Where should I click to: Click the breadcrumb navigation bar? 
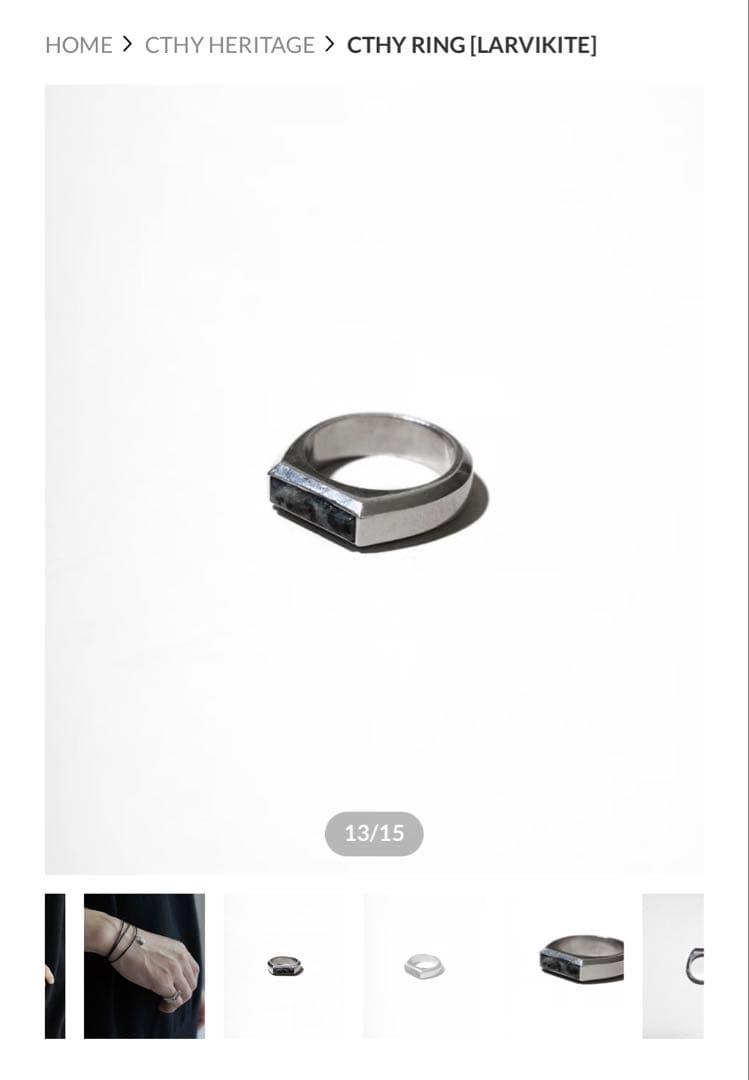[x=320, y=44]
